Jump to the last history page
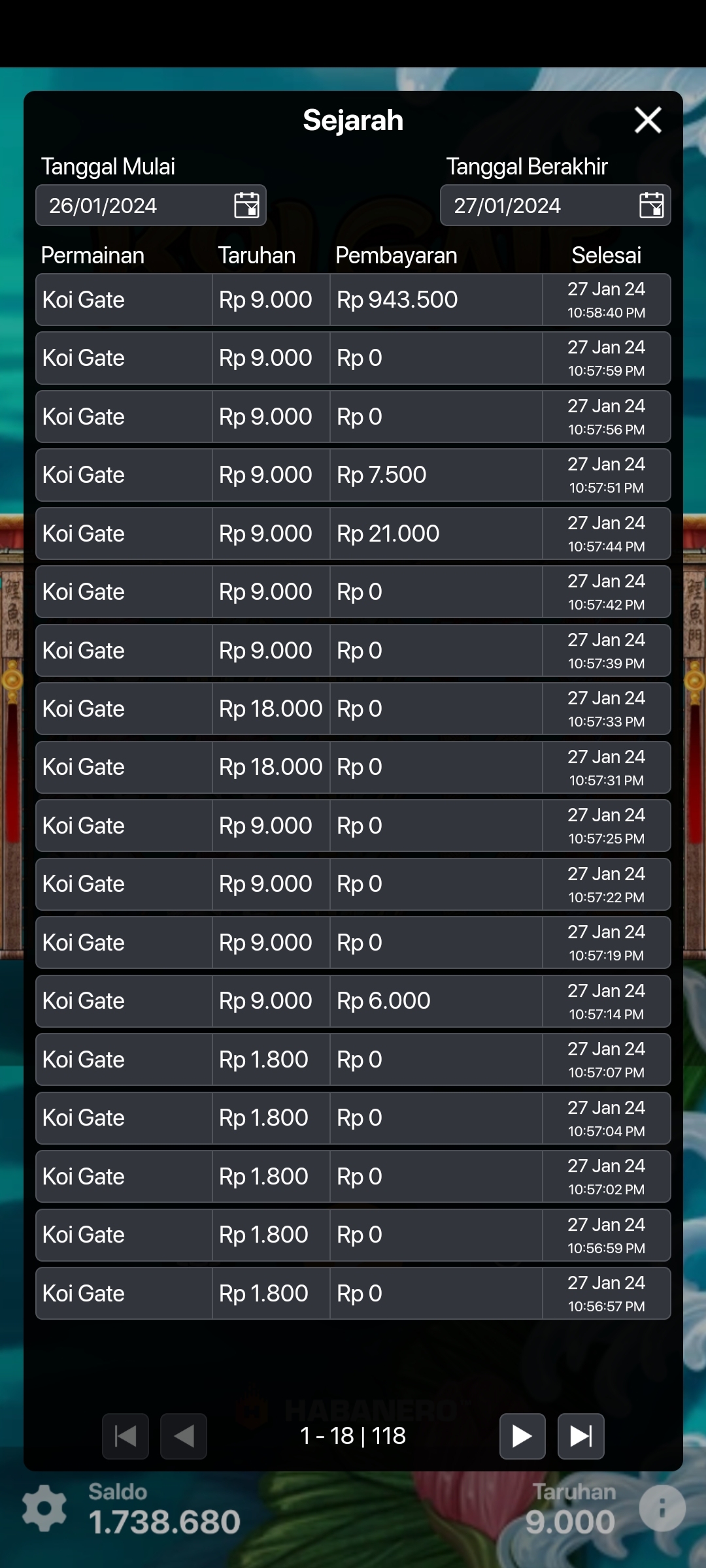 [x=580, y=1436]
